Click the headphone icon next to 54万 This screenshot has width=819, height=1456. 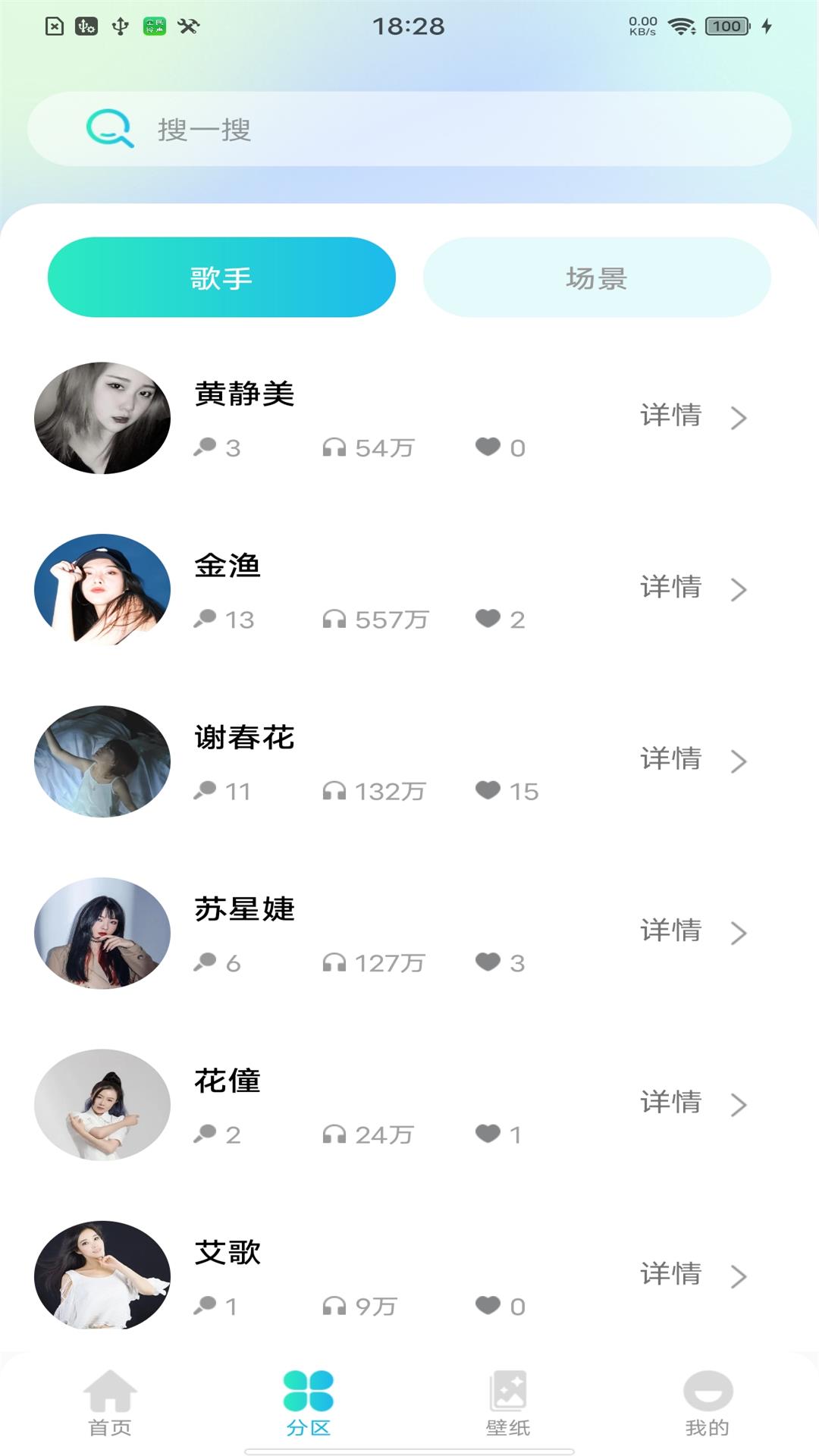(x=335, y=447)
